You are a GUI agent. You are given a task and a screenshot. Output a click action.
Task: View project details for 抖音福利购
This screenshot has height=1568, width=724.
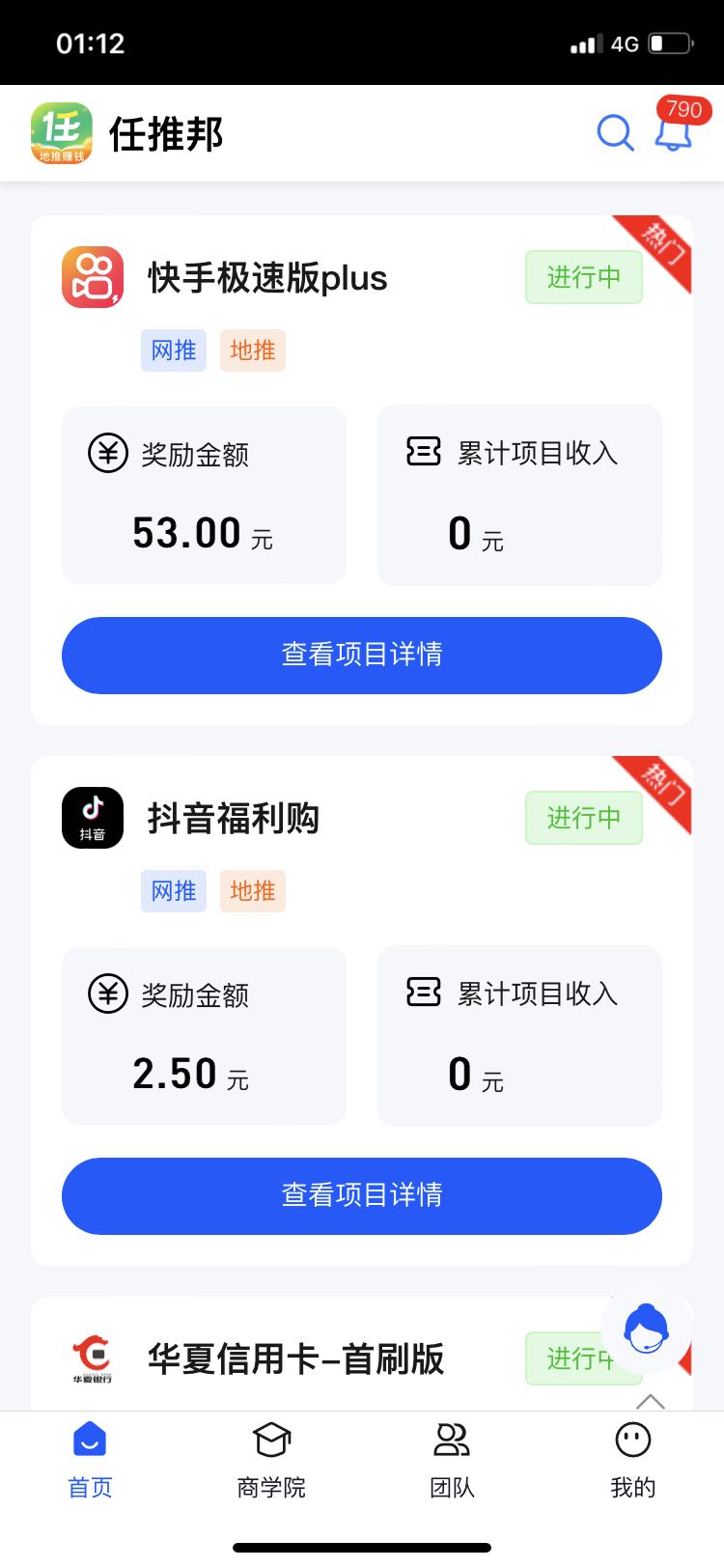coord(362,1195)
